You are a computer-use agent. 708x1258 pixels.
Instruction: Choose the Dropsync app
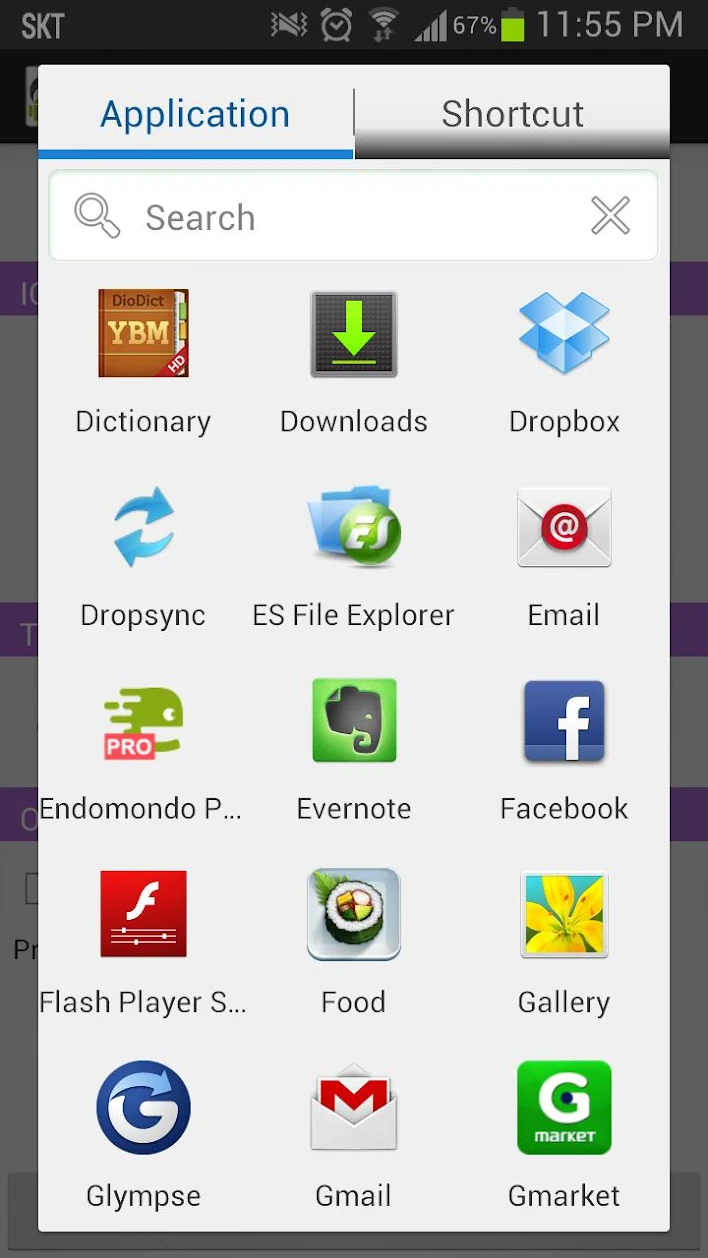click(x=143, y=553)
